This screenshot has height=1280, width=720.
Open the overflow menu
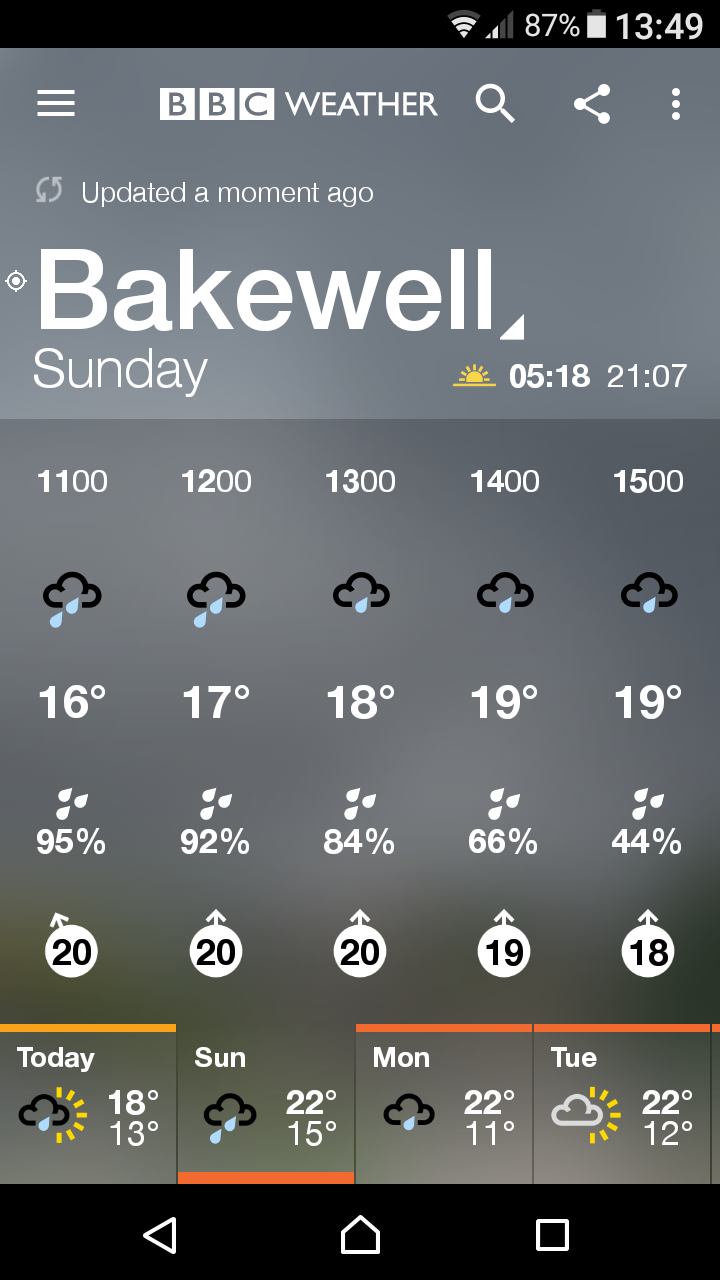676,104
